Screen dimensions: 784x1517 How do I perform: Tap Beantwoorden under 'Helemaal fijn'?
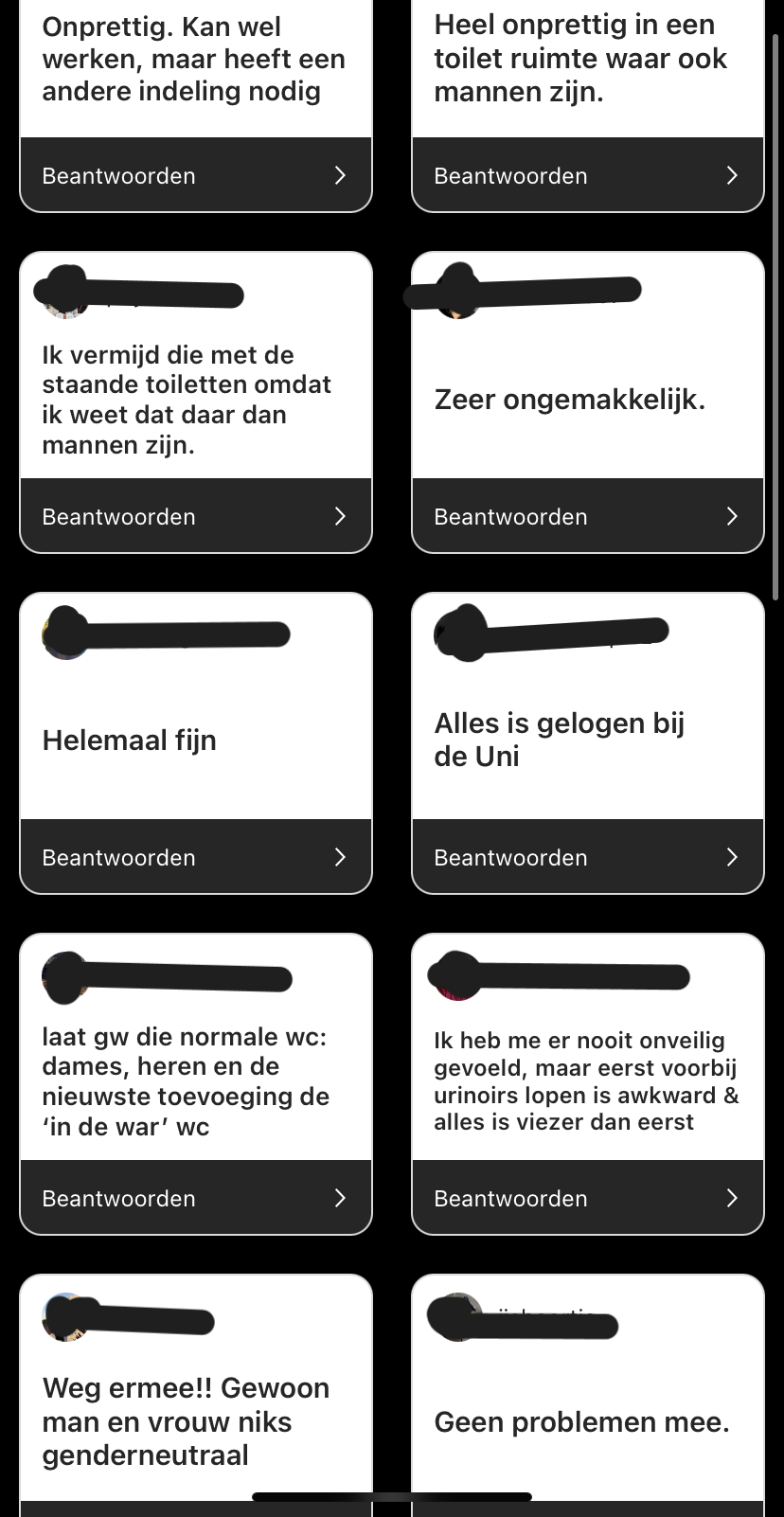point(195,858)
